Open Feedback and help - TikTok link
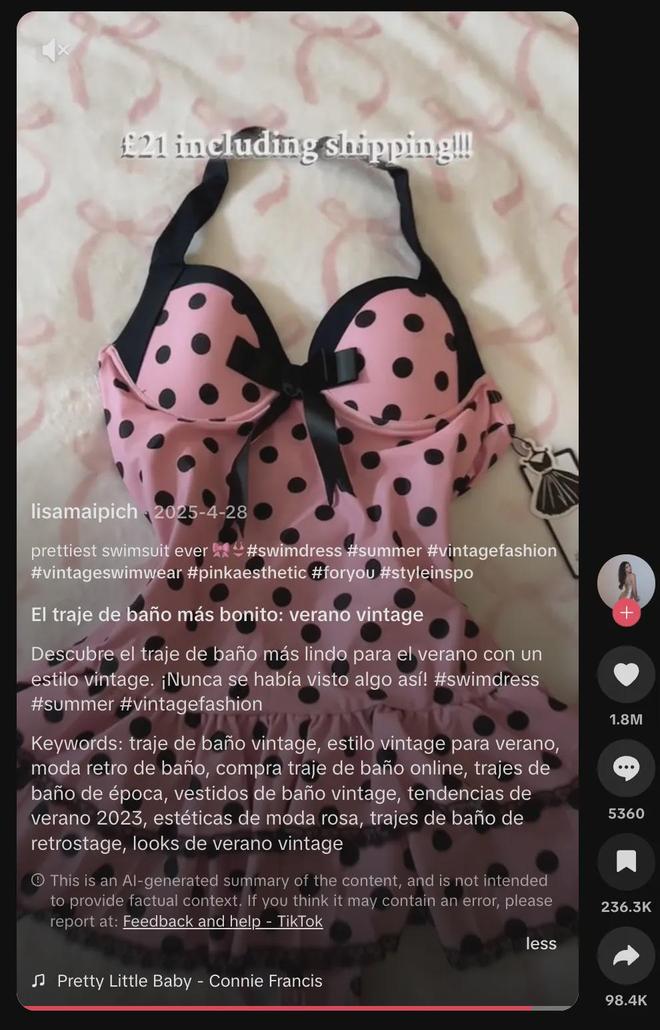This screenshot has height=1030, width=660. 222,921
